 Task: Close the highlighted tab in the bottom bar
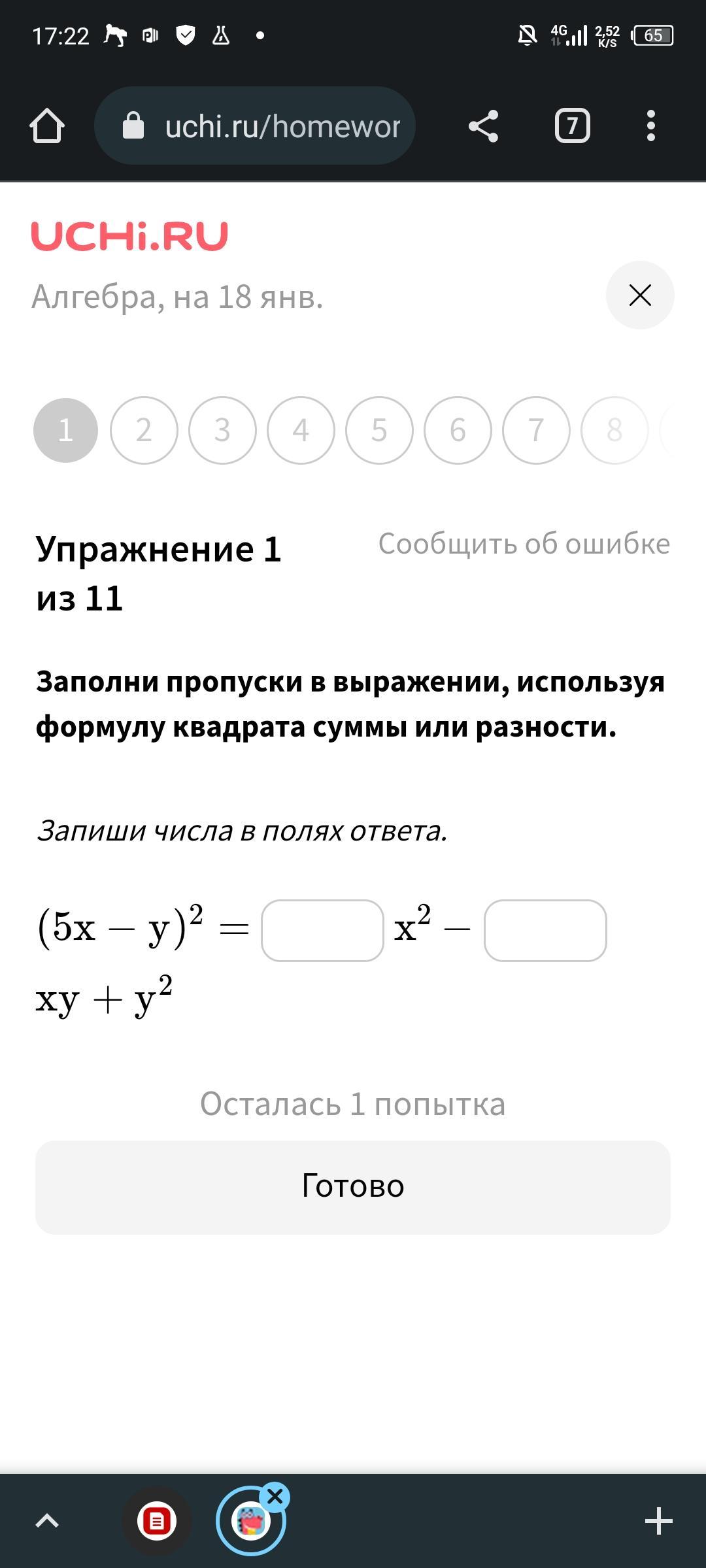[x=275, y=1496]
